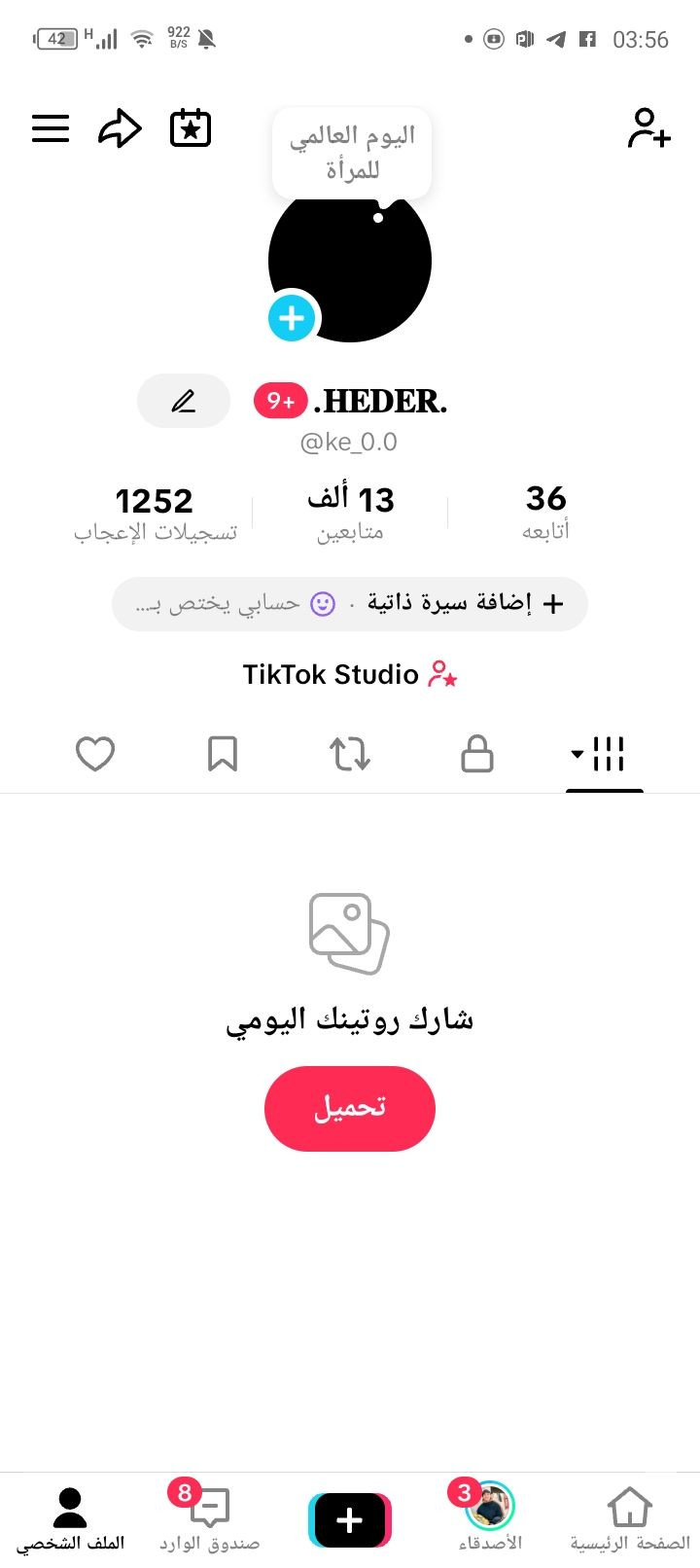
Task: Open TikTok Studio
Action: point(350,675)
